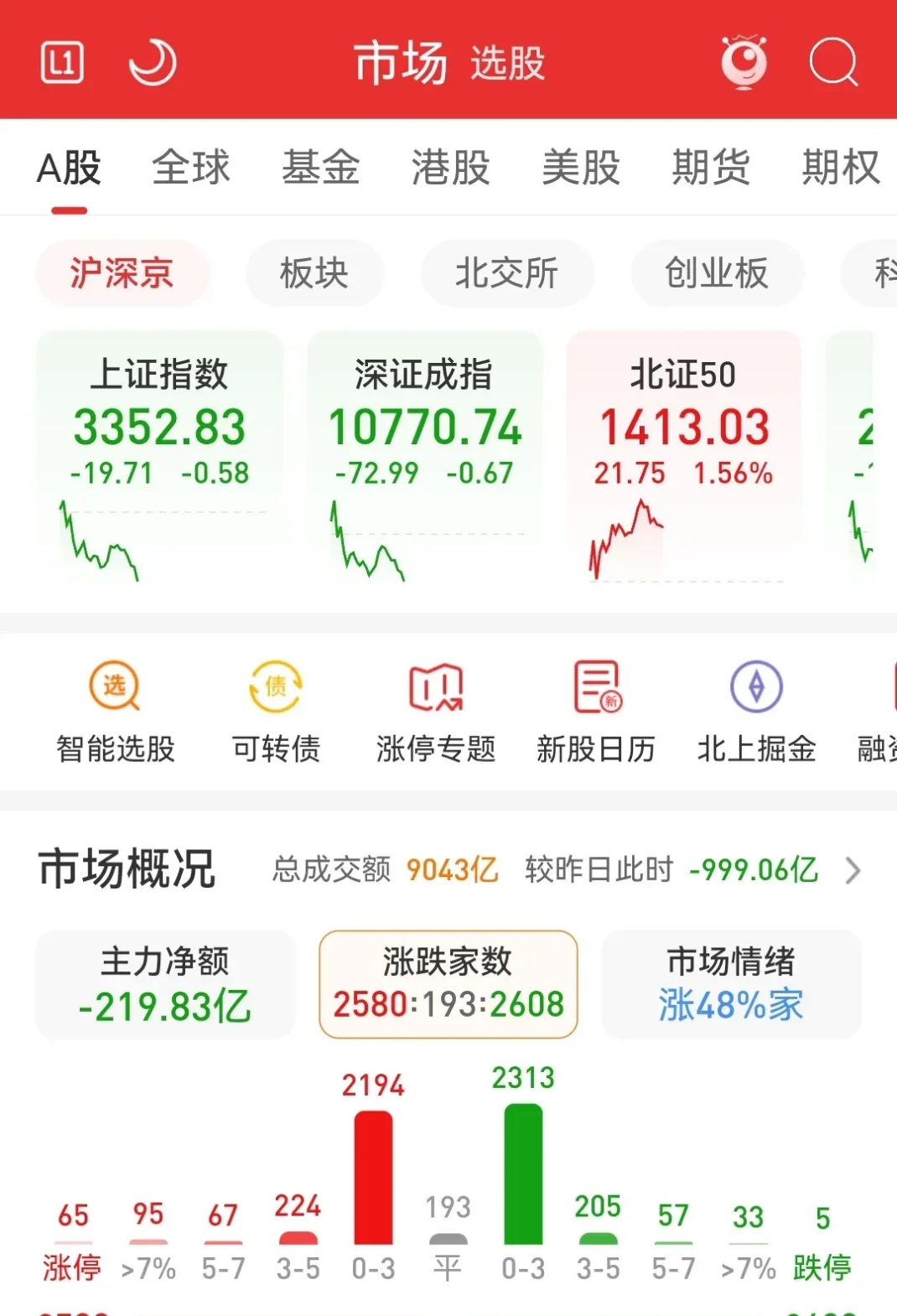
Task: Open the 北交所 category
Action: [506, 273]
